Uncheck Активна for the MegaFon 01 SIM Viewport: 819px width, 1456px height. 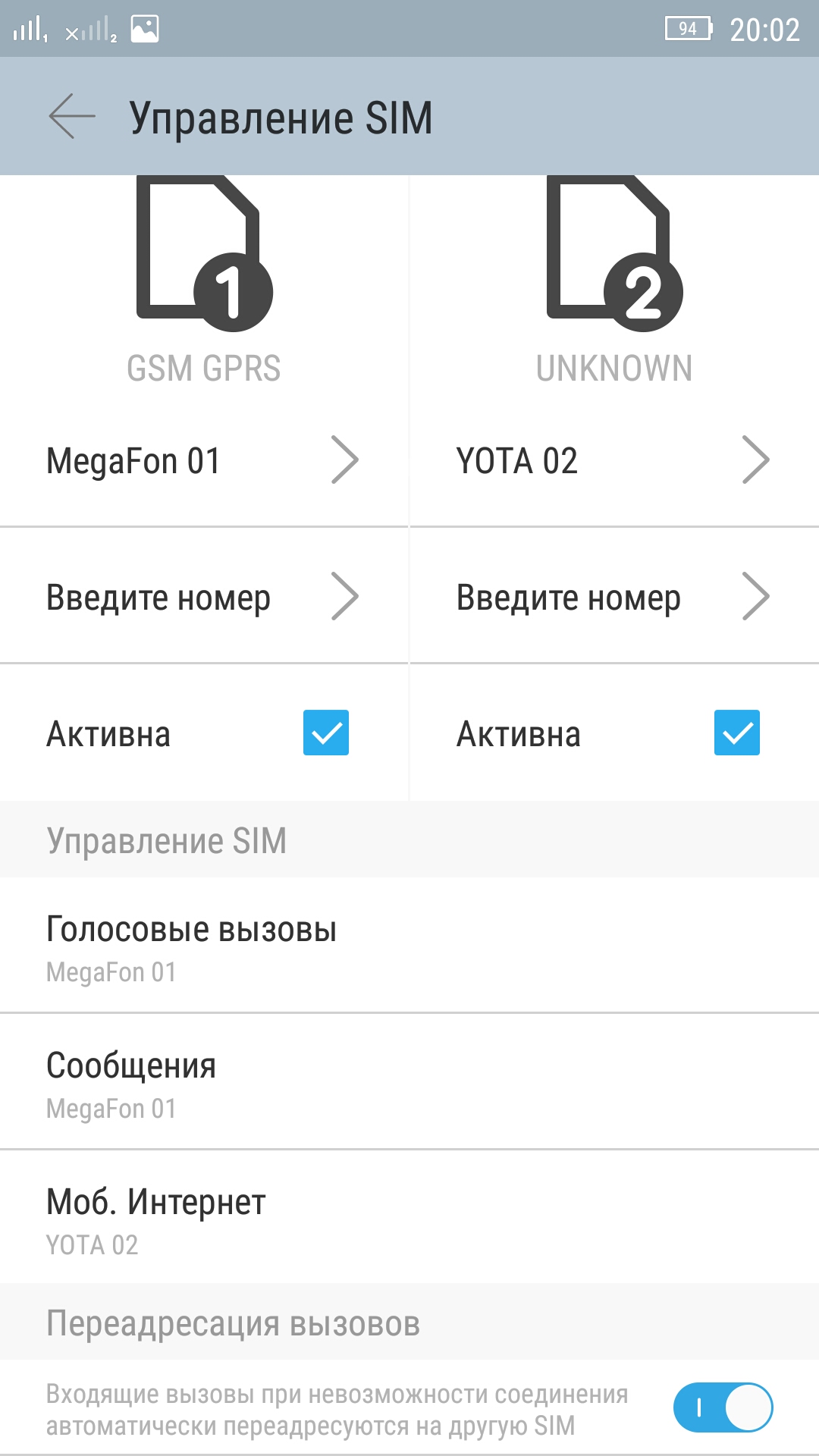point(326,733)
